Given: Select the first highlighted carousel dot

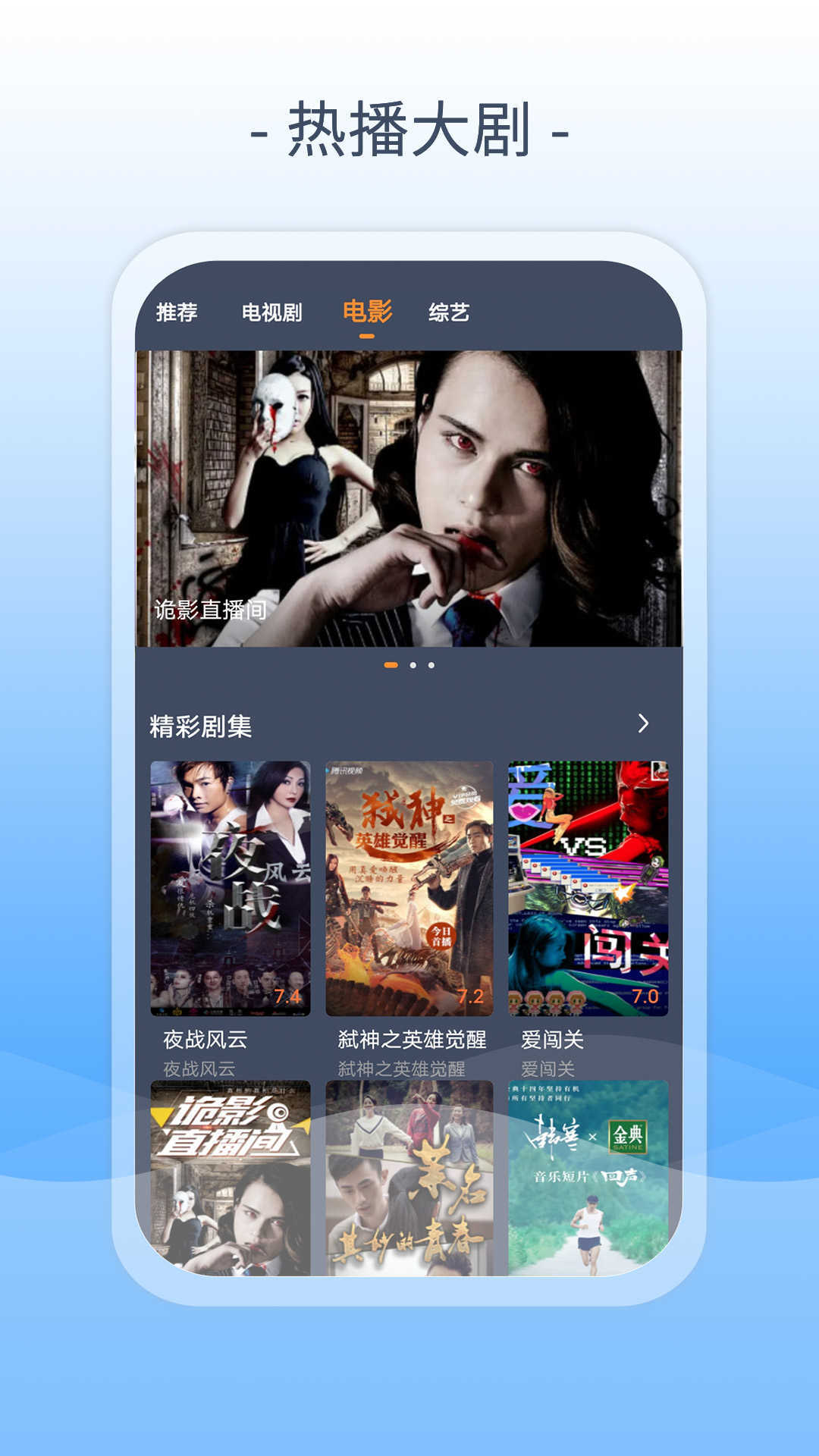Looking at the screenshot, I should [390, 667].
